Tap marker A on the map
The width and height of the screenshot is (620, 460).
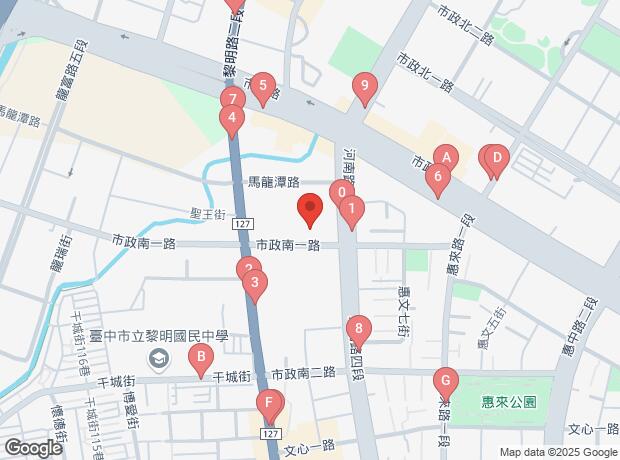coord(447,157)
